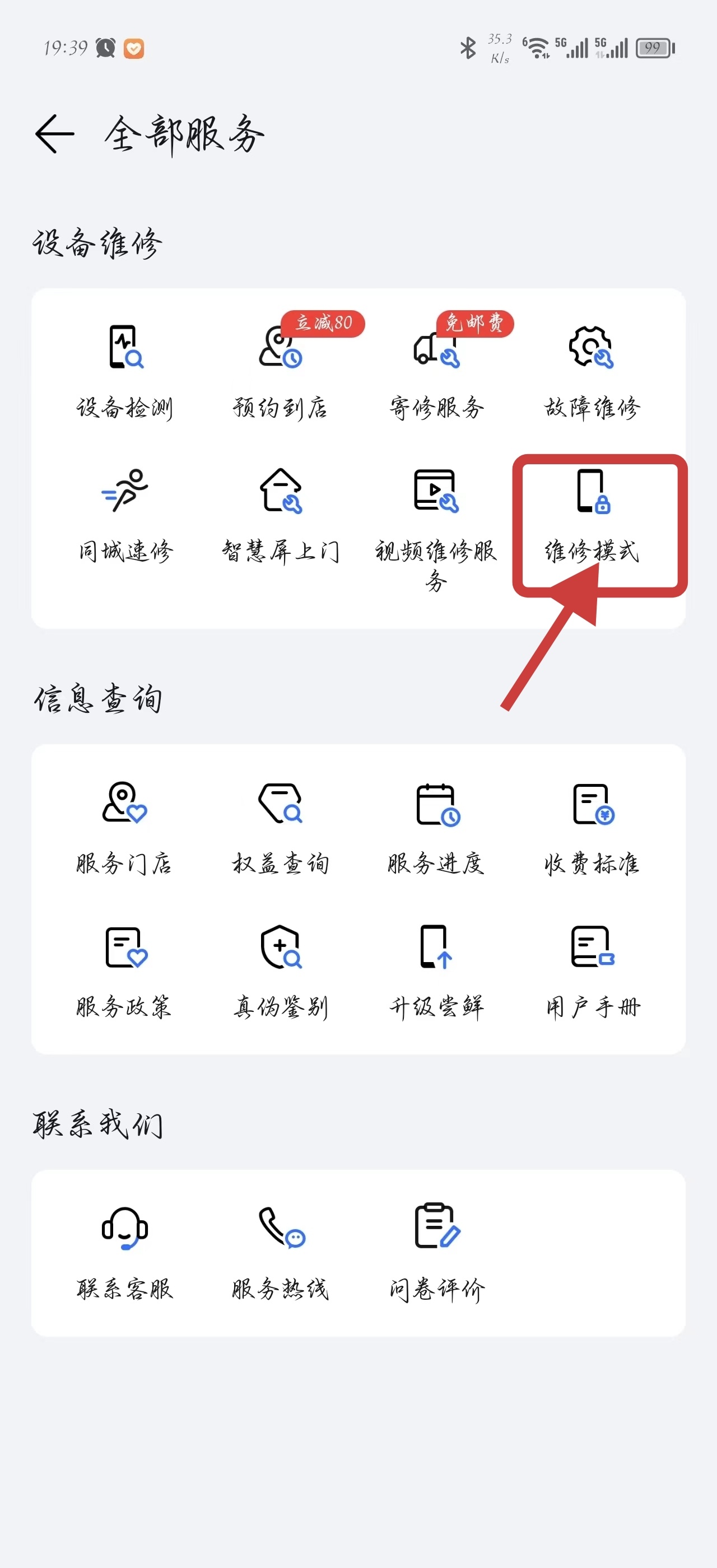Open 问卷评价 survey
Viewport: 717px width, 1568px height.
click(x=436, y=1254)
